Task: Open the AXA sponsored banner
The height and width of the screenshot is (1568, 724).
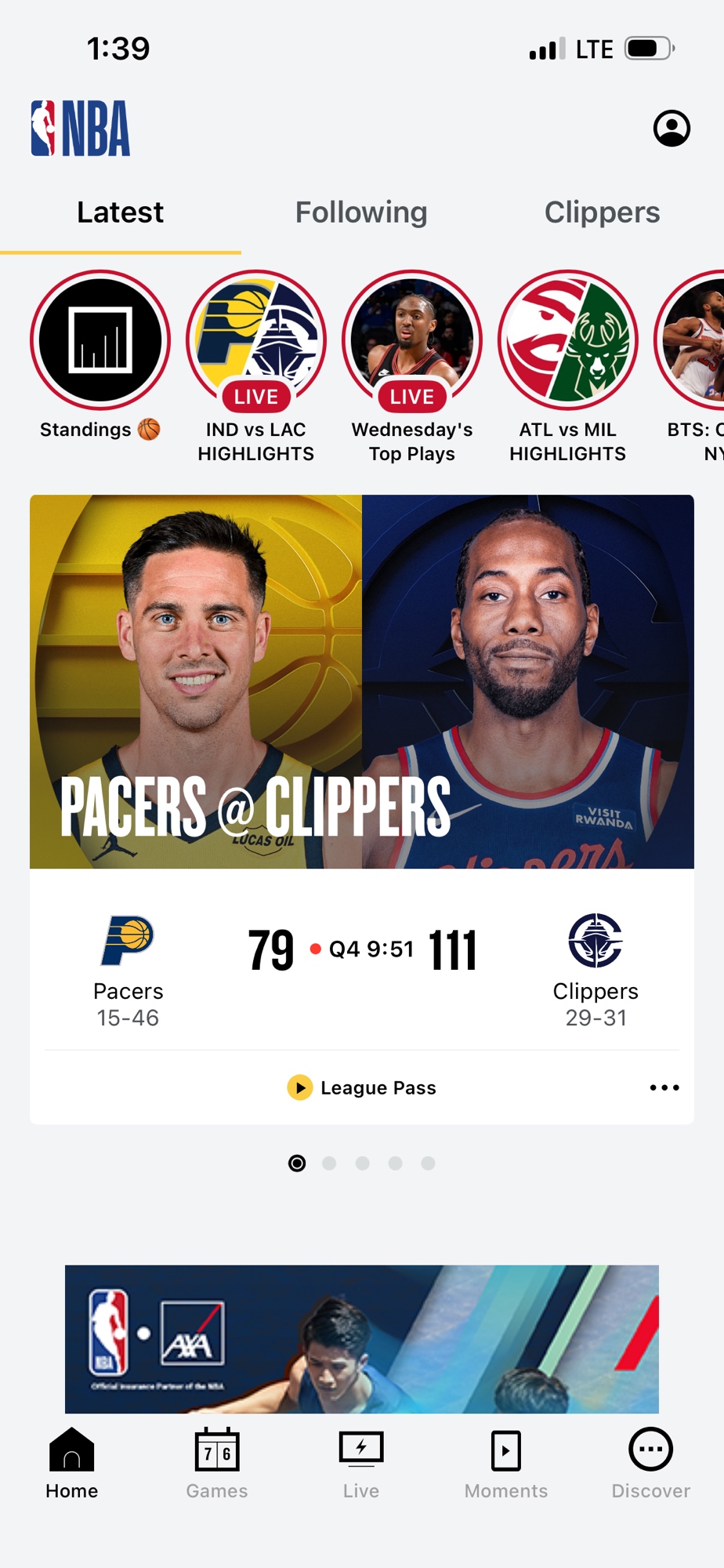Action: coord(361,1338)
